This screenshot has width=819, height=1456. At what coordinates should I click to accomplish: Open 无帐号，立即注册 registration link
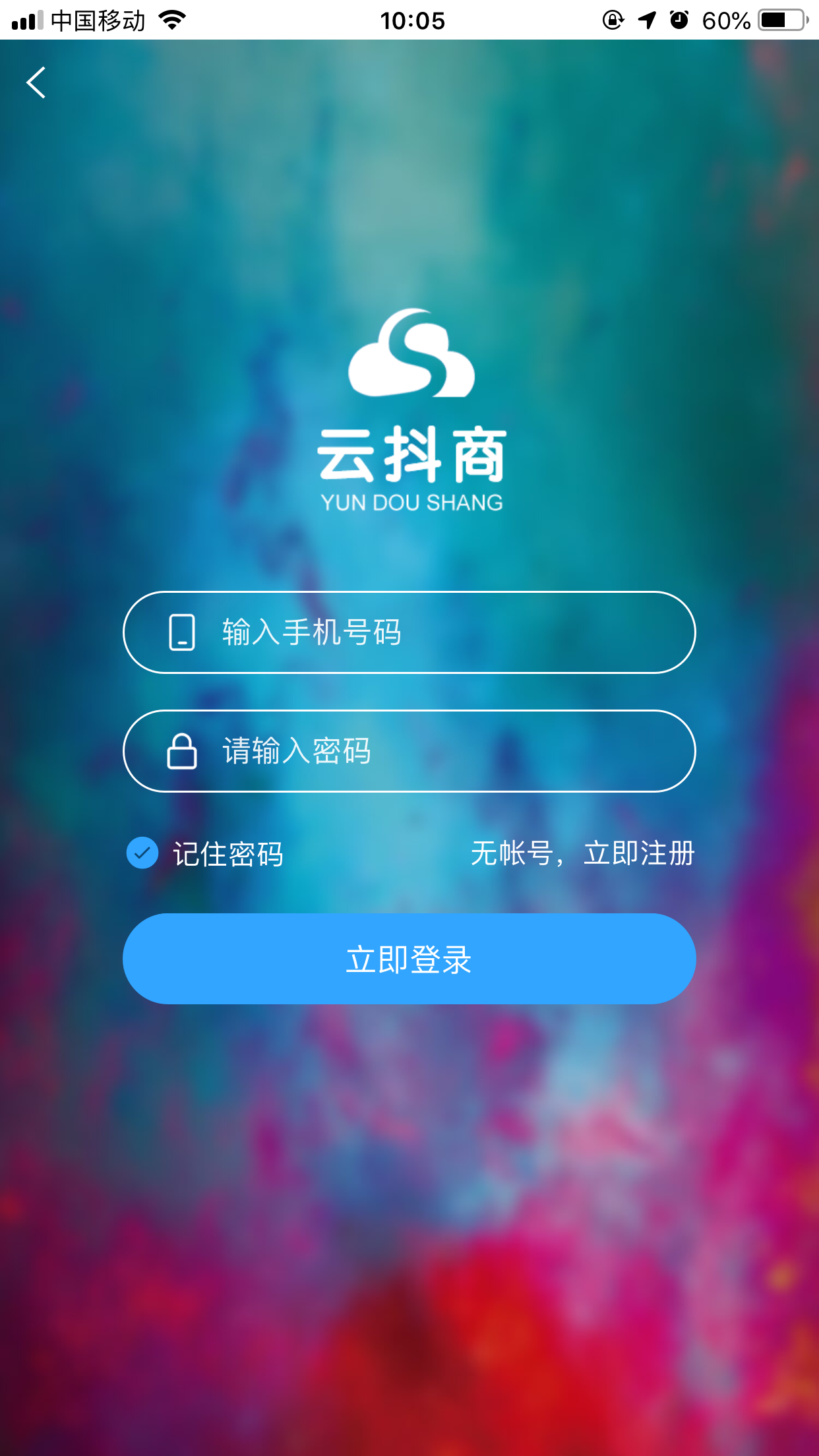click(x=582, y=853)
